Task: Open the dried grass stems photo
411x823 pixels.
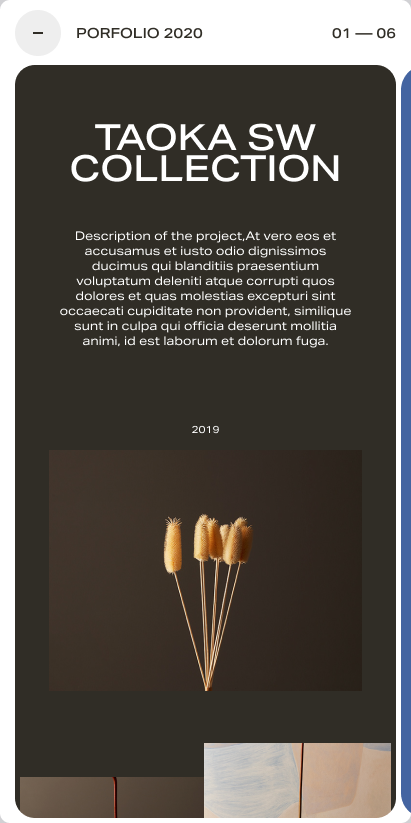Action: tap(205, 570)
